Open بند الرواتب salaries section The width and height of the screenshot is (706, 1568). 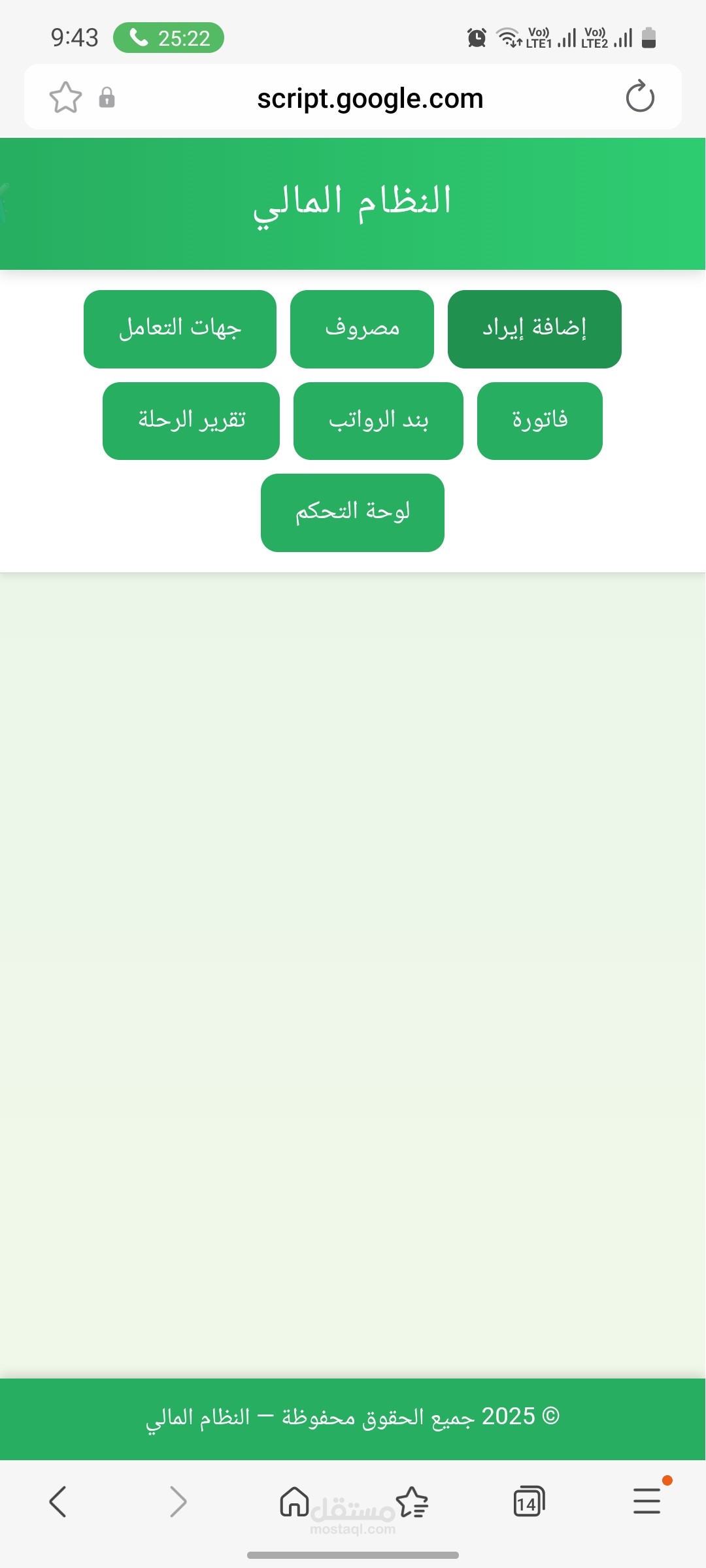click(378, 420)
